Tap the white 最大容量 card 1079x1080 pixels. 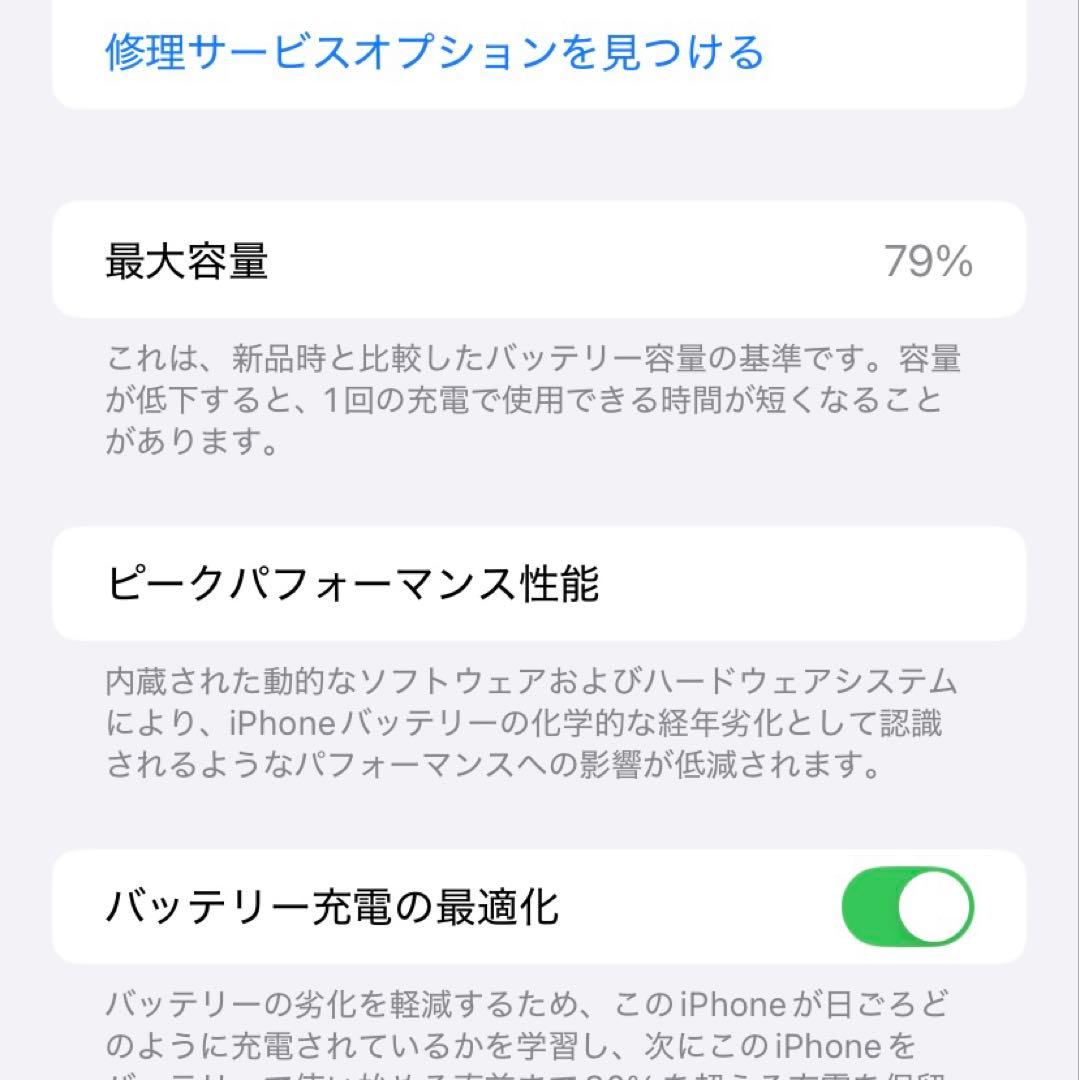(x=540, y=260)
